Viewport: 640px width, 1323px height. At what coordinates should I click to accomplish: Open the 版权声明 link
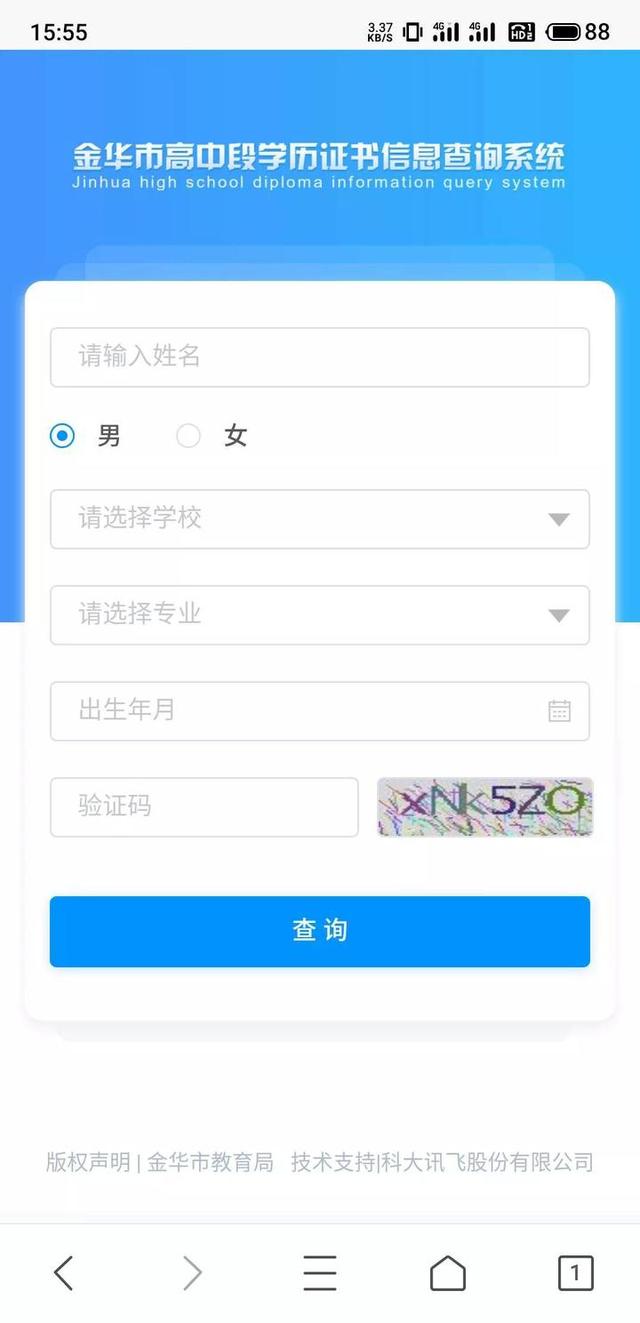[x=88, y=1162]
